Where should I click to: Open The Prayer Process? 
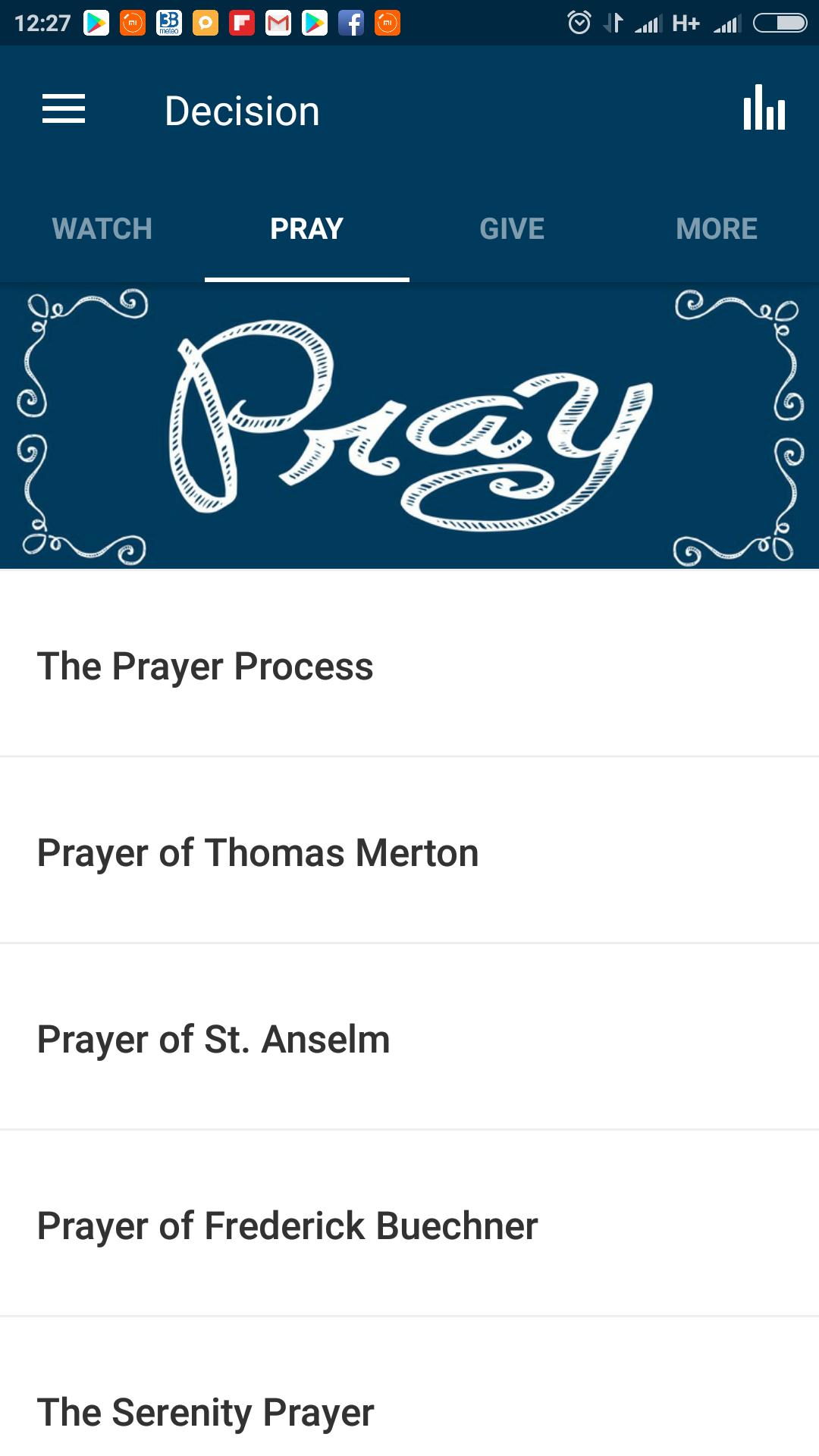[x=409, y=664]
